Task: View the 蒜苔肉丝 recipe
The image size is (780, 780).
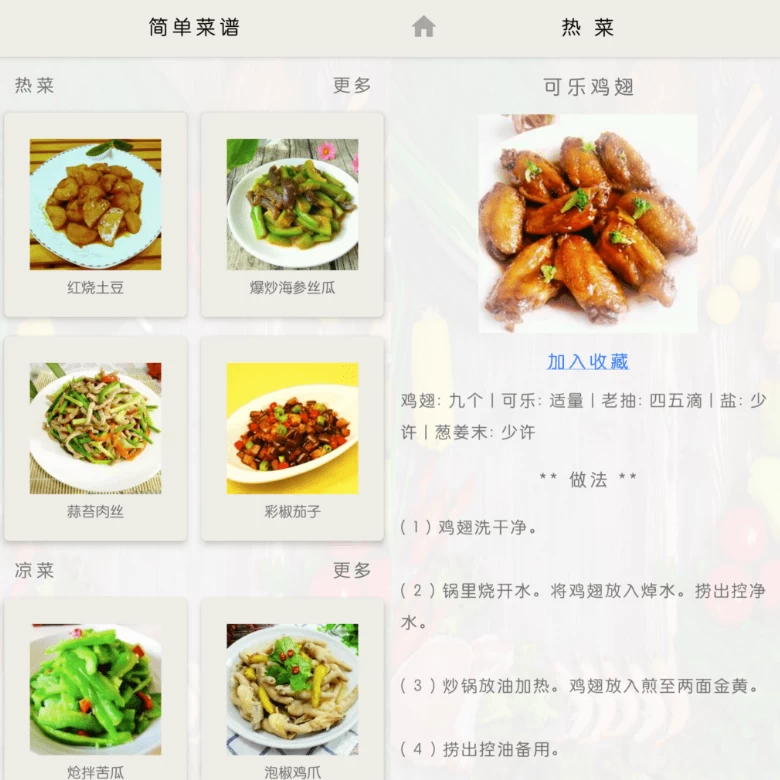Action: point(95,438)
